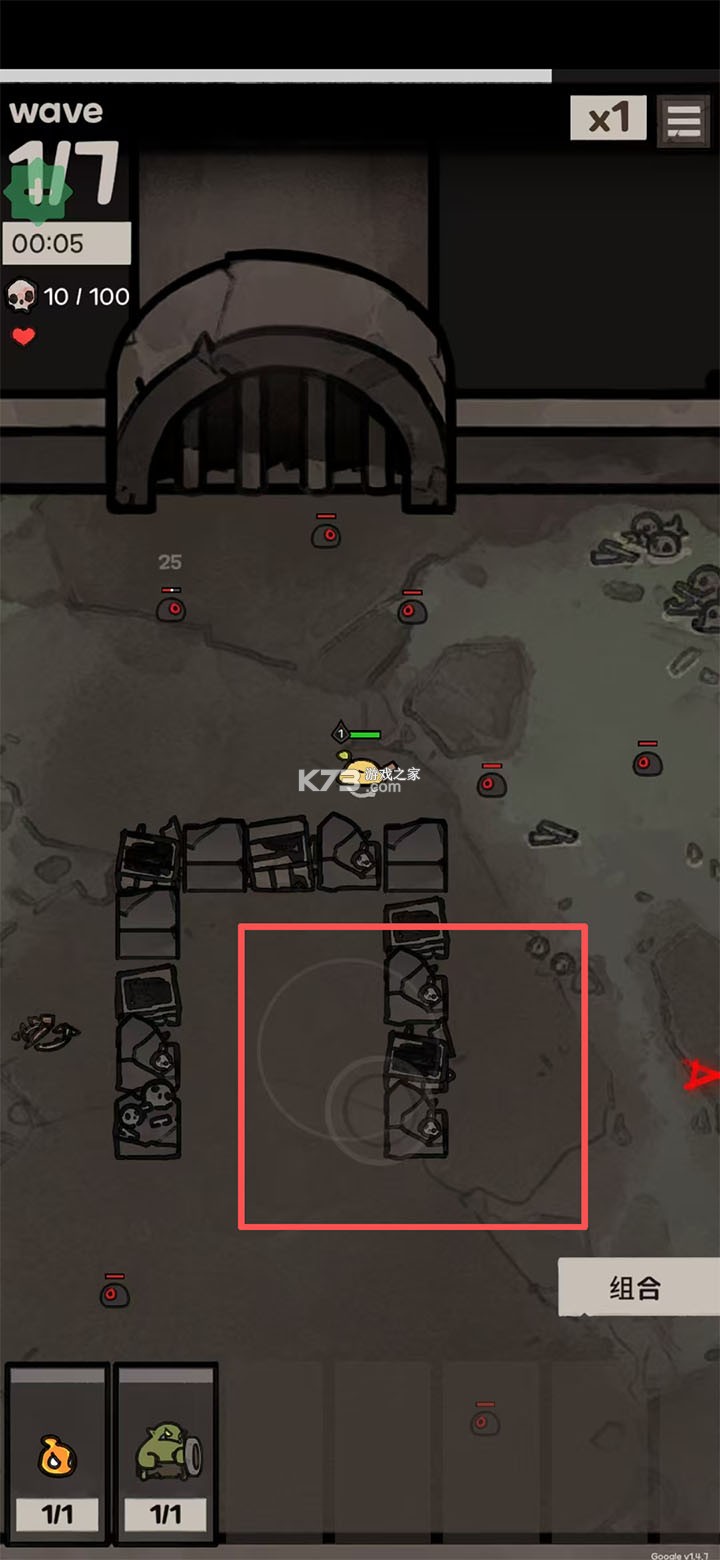Change game speed with x1 button
This screenshot has width=720, height=1560.
608,119
